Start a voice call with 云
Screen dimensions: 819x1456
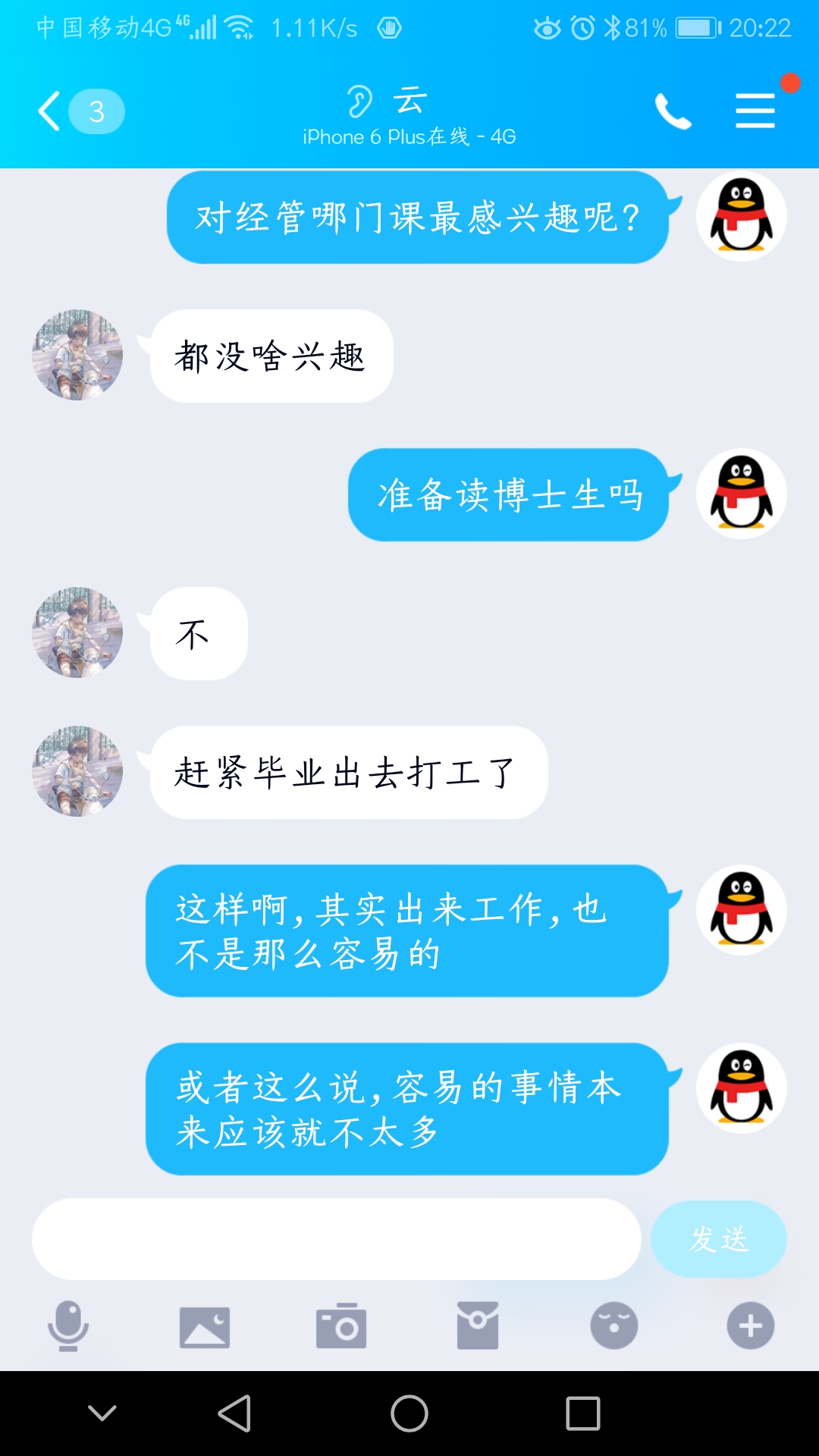(673, 111)
